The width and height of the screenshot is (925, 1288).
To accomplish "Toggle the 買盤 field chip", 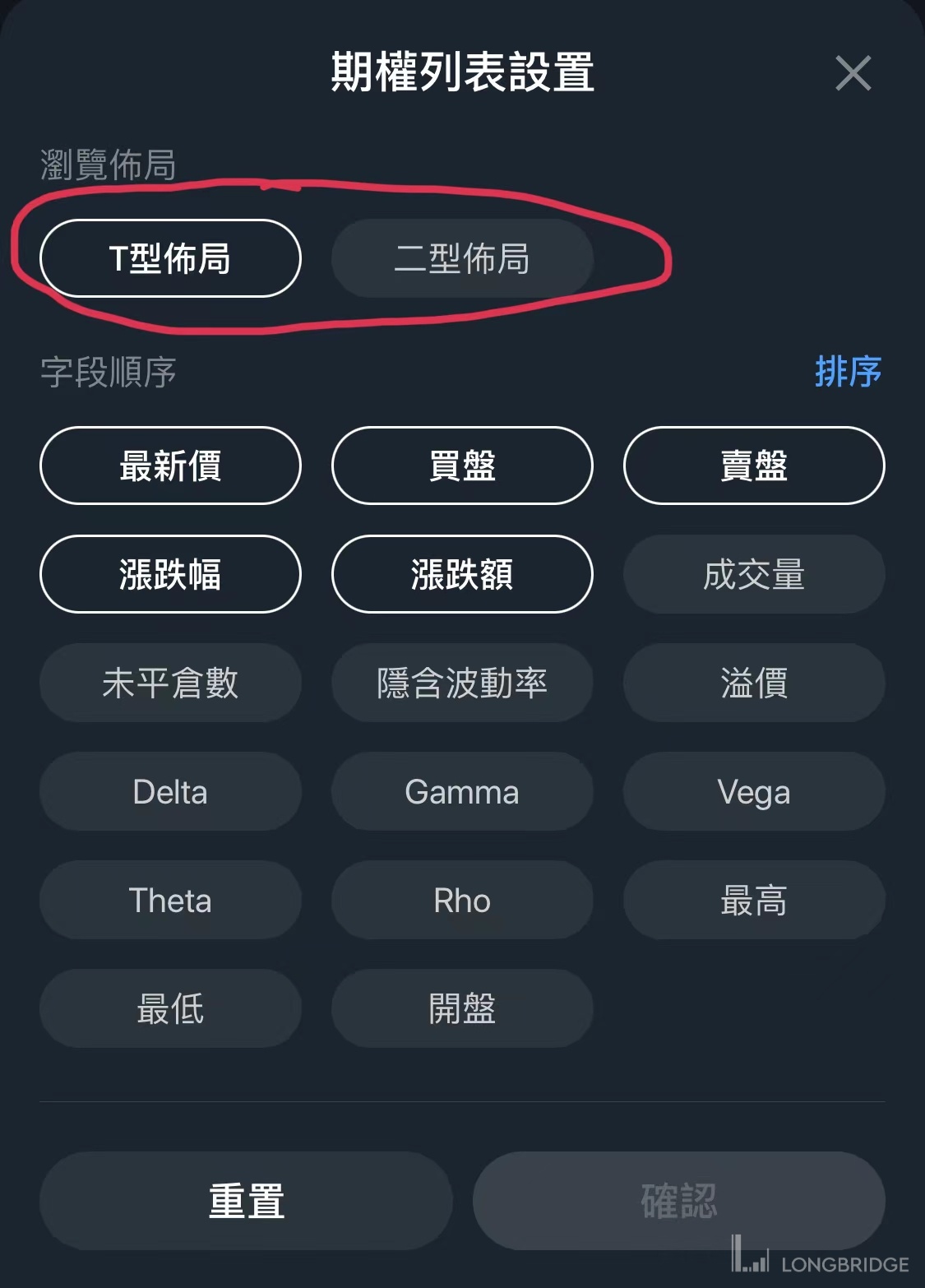I will 462,466.
